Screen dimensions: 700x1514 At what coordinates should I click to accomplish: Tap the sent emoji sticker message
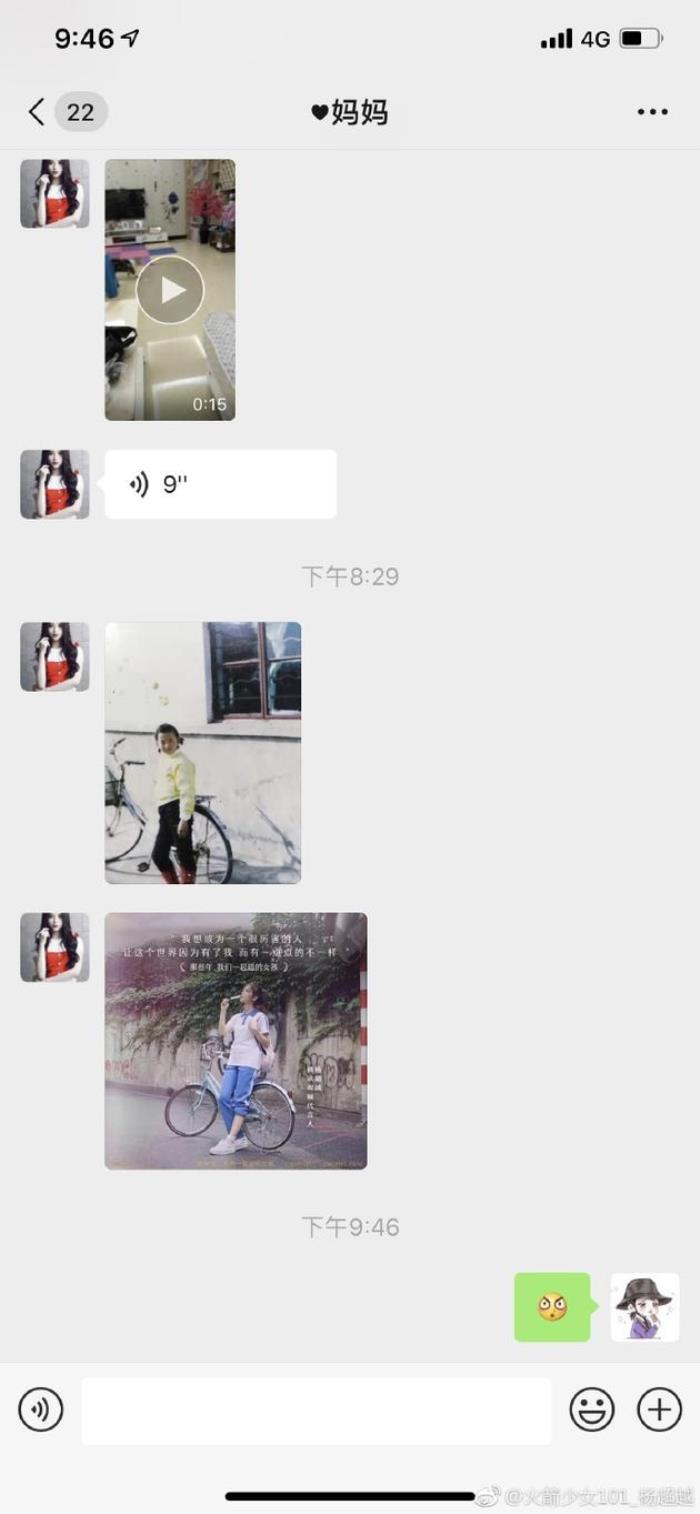point(552,1307)
